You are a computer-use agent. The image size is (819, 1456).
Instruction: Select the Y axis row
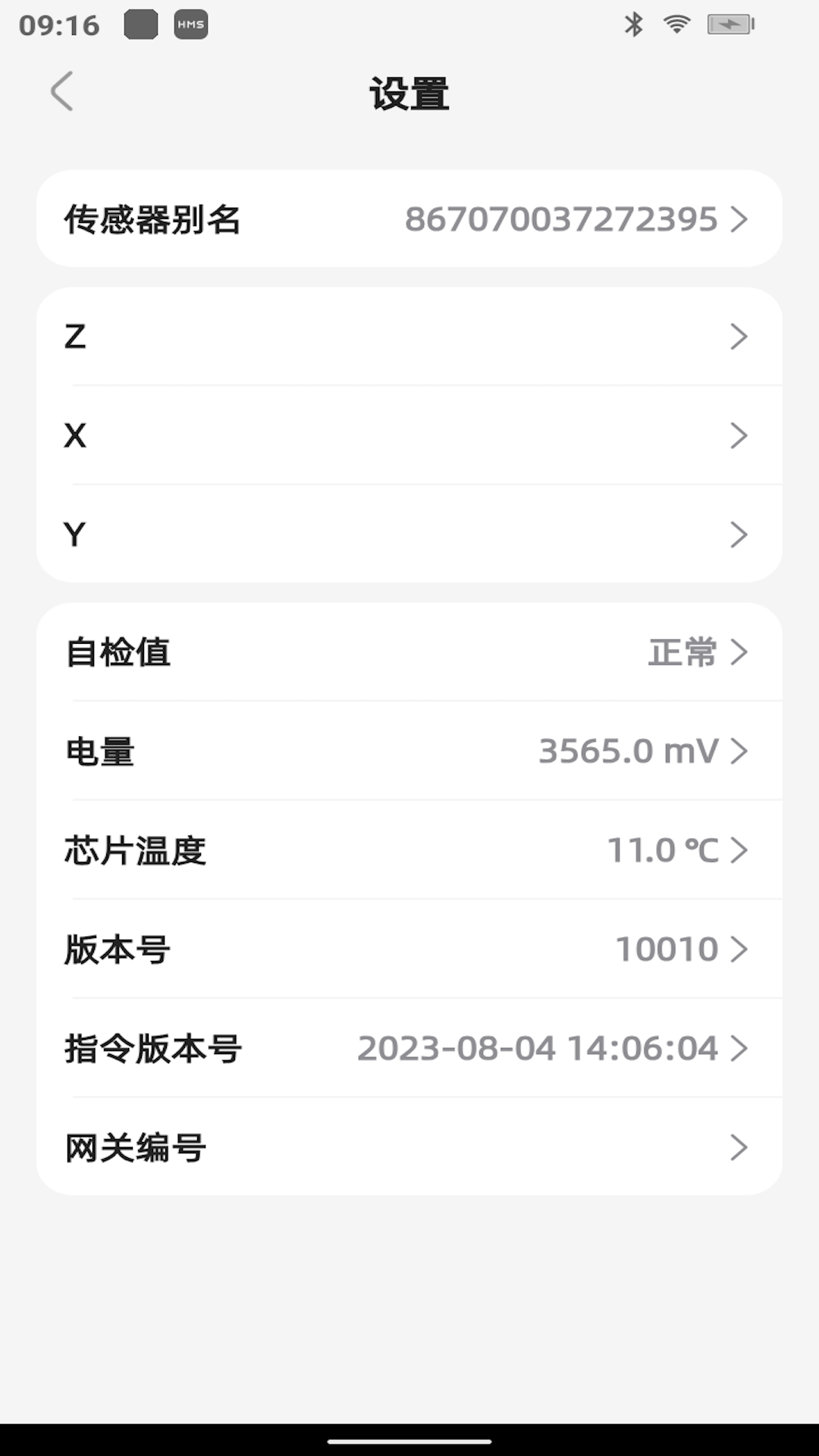pyautogui.click(x=409, y=534)
